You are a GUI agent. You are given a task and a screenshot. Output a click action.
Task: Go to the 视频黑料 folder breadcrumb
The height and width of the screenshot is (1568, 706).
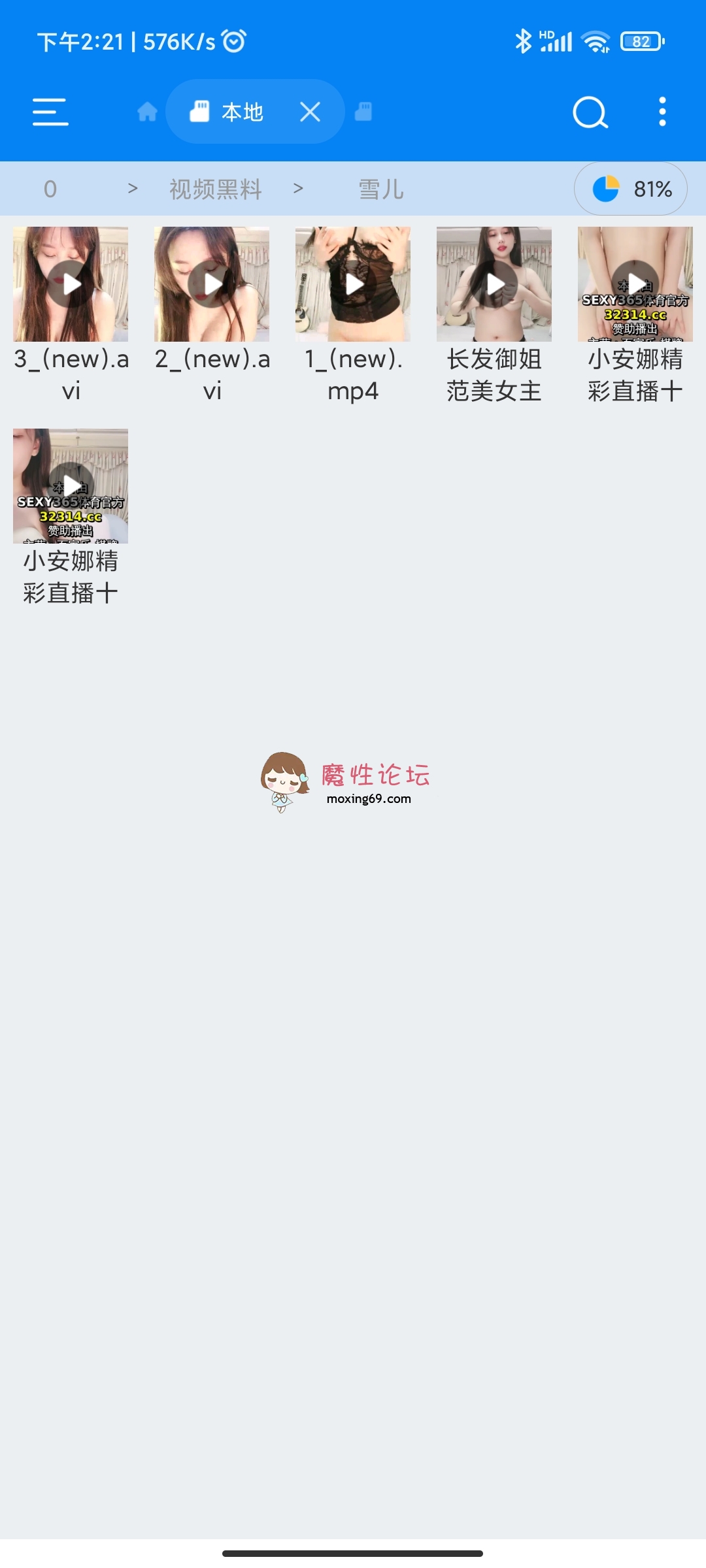point(216,189)
